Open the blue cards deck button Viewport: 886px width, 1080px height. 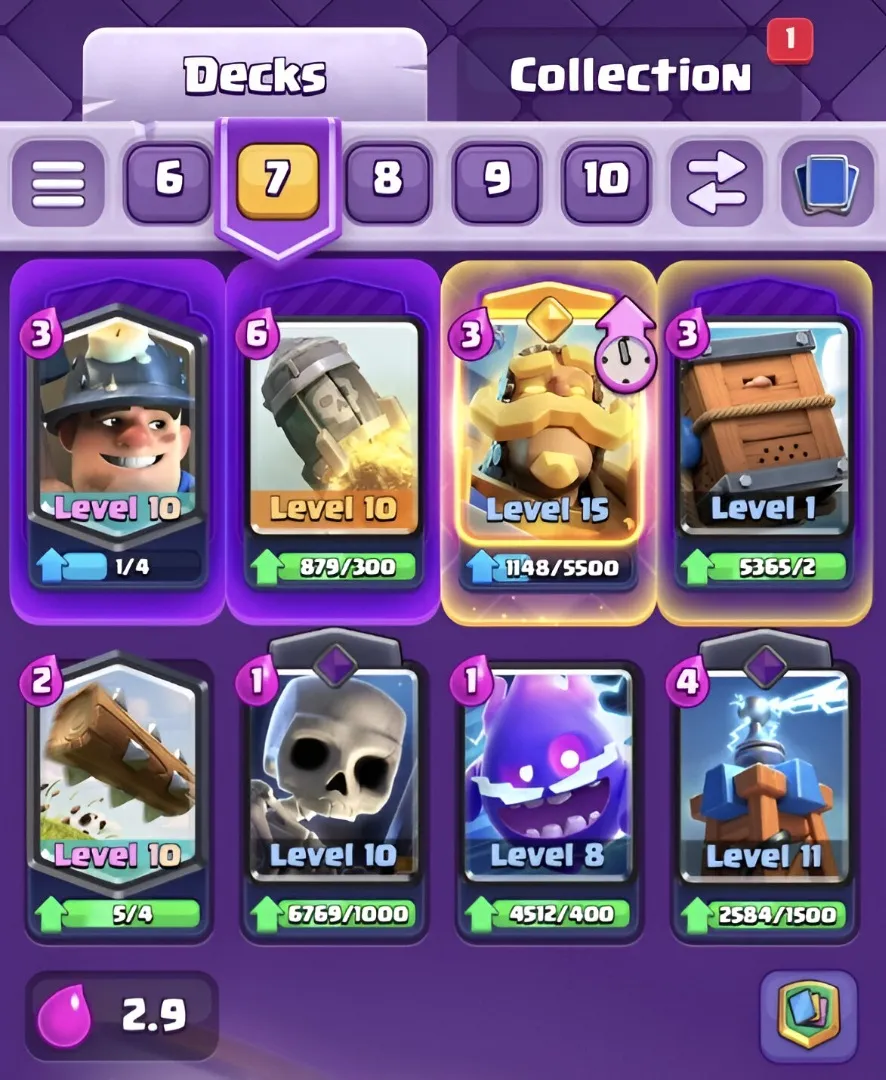(x=825, y=182)
